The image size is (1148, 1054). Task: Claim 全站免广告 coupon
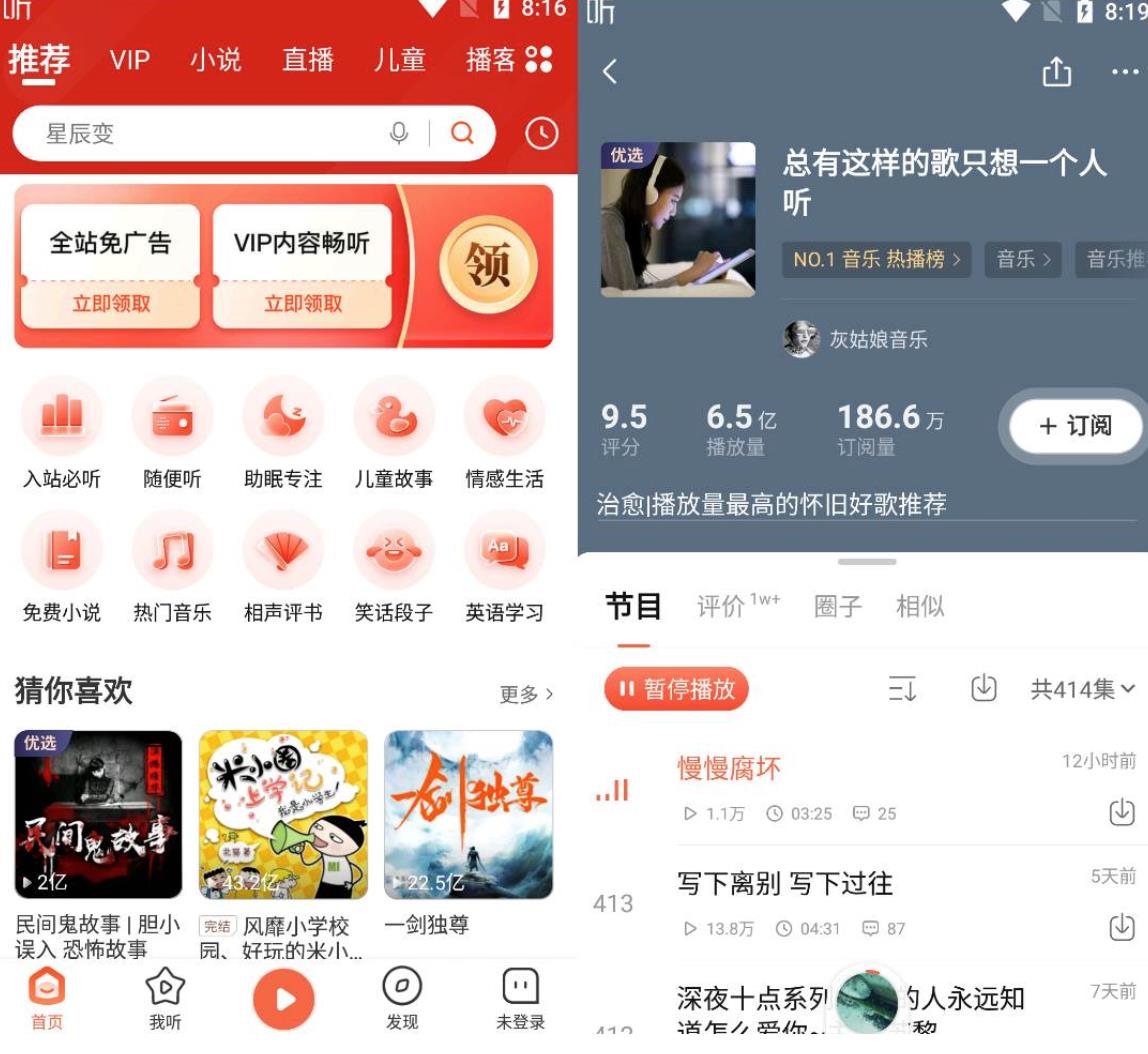(x=110, y=303)
